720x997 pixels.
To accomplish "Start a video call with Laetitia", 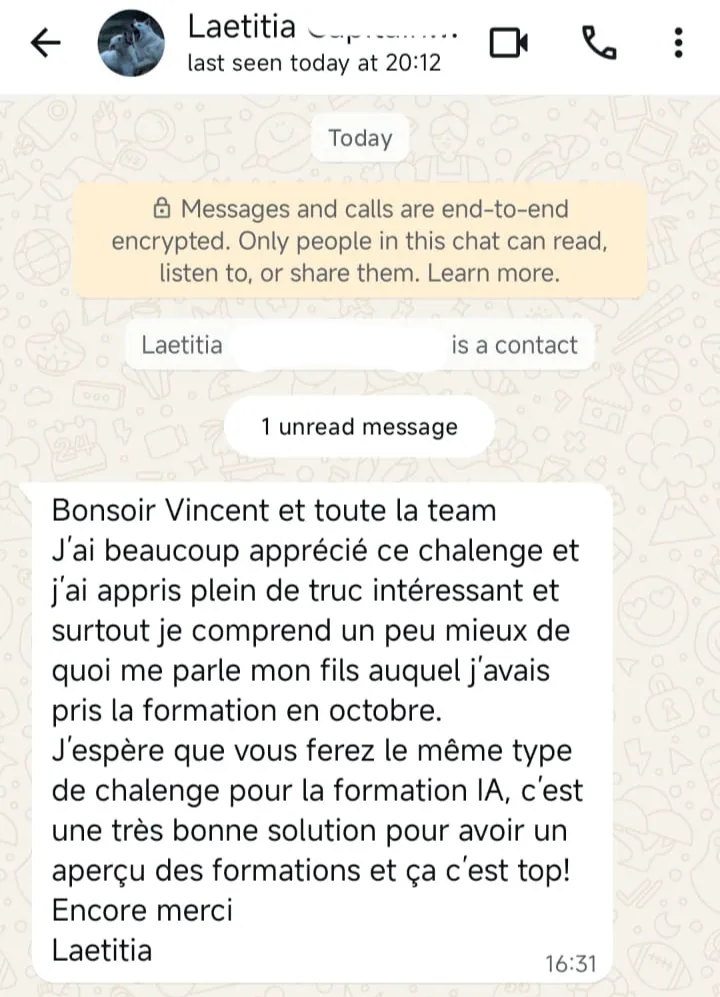I will tap(508, 43).
